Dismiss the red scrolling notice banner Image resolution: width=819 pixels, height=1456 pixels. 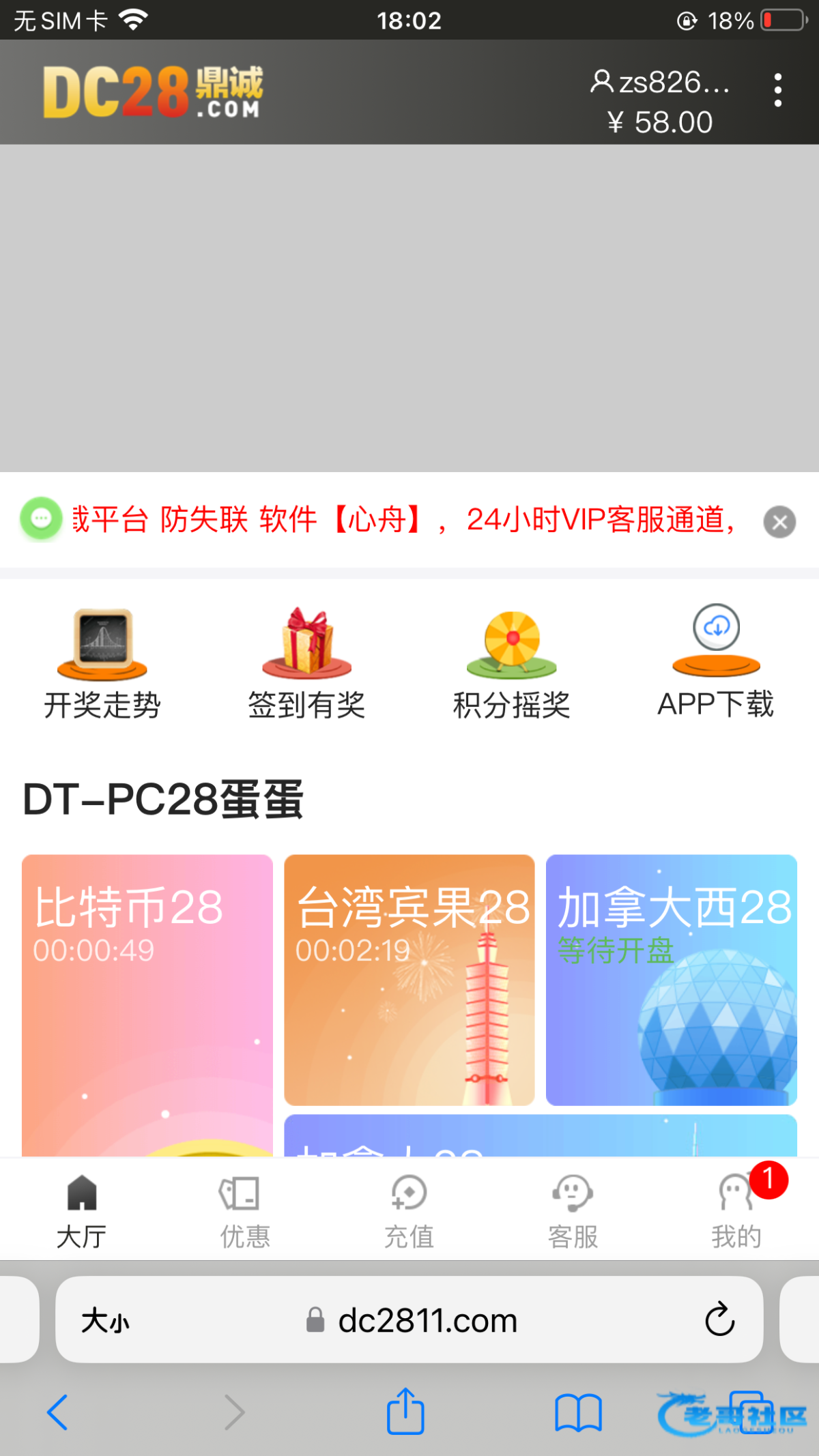[x=779, y=523]
